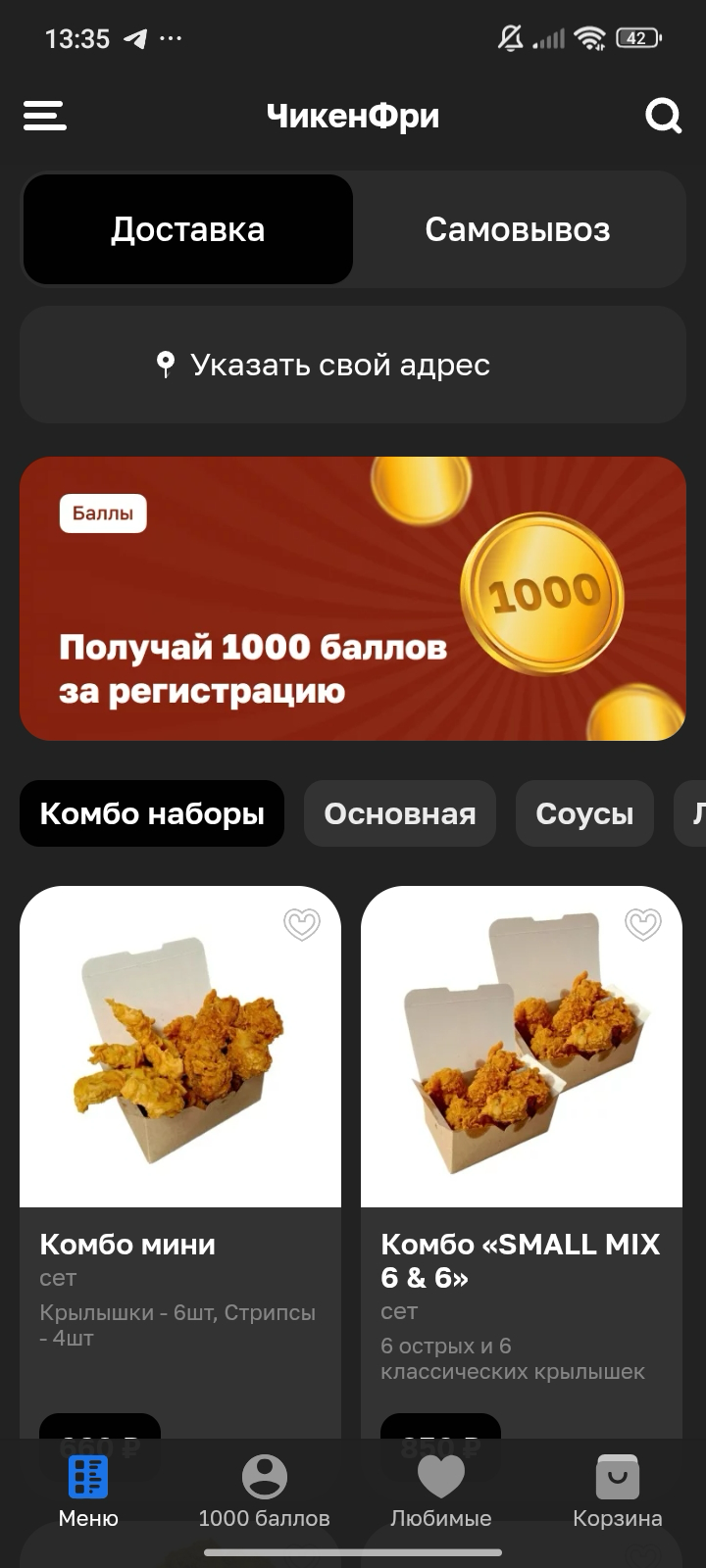Open the search magnifier
Screen dimensions: 706x1568
(663, 116)
